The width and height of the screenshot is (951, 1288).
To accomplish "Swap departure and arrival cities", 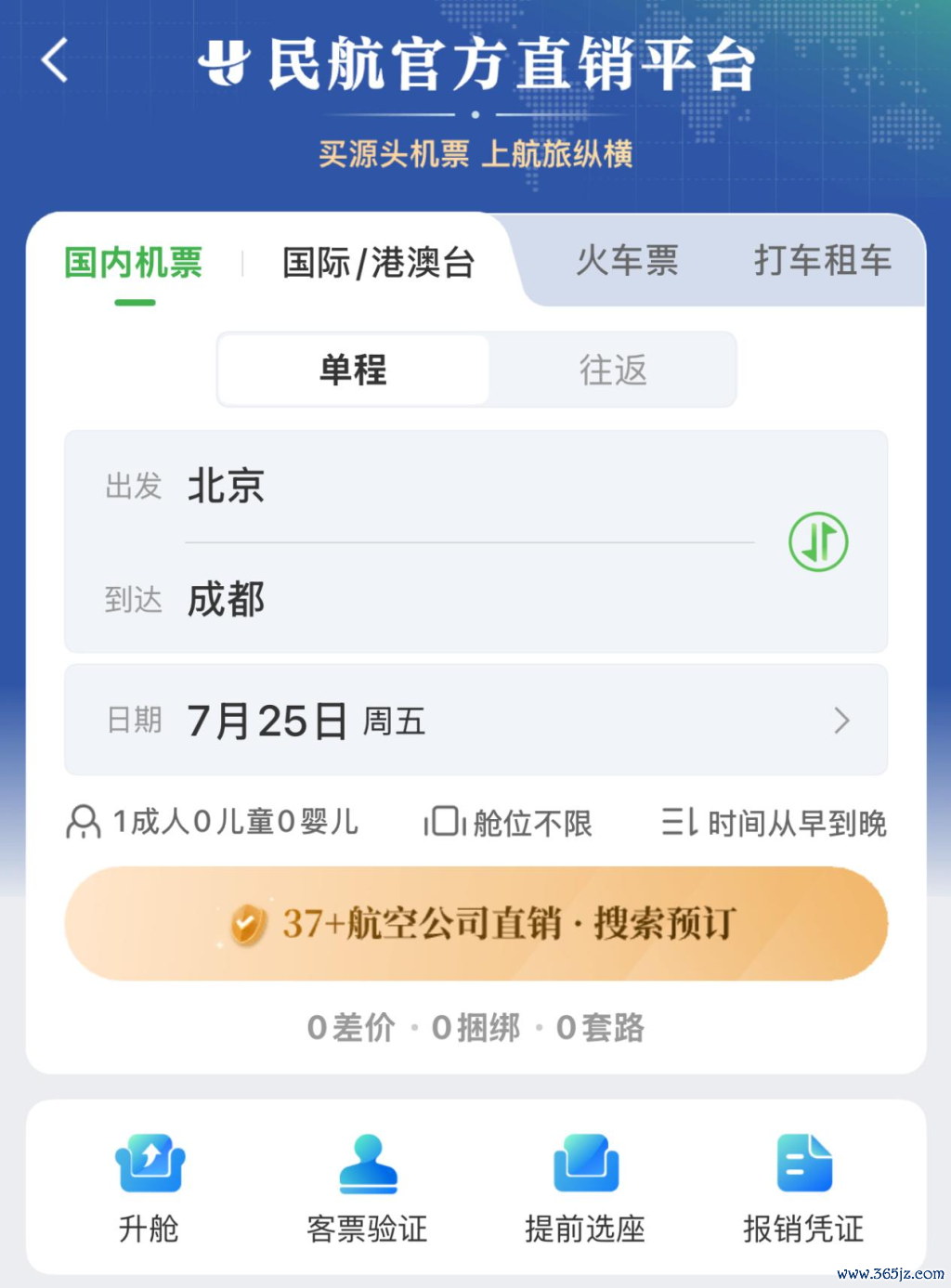I will (818, 541).
